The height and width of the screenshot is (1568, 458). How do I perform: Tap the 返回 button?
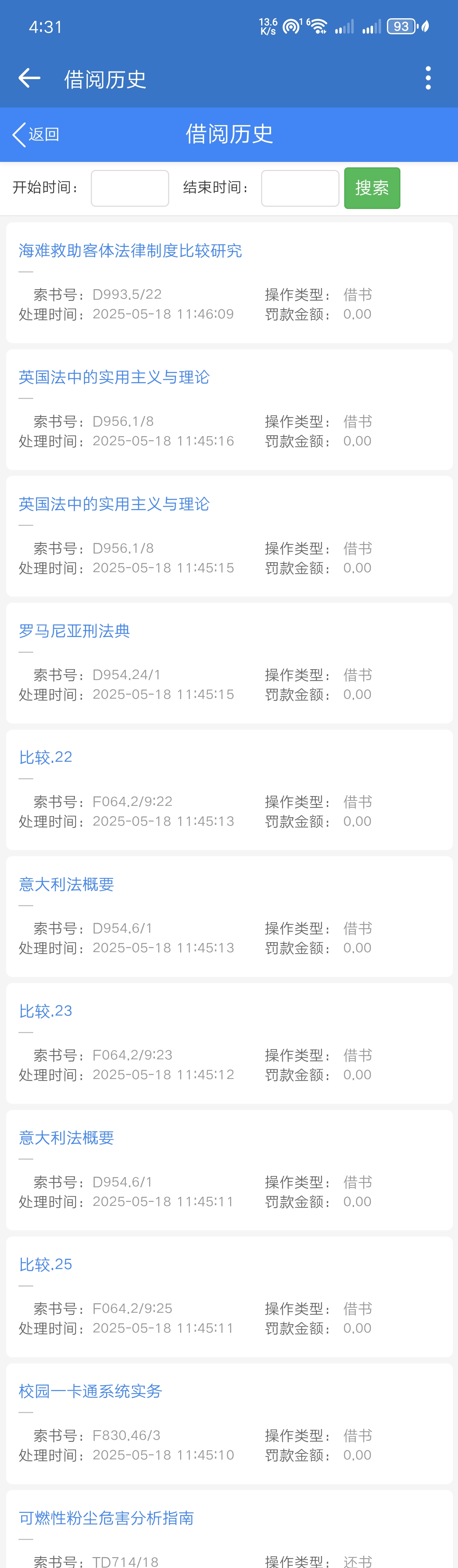pos(36,135)
